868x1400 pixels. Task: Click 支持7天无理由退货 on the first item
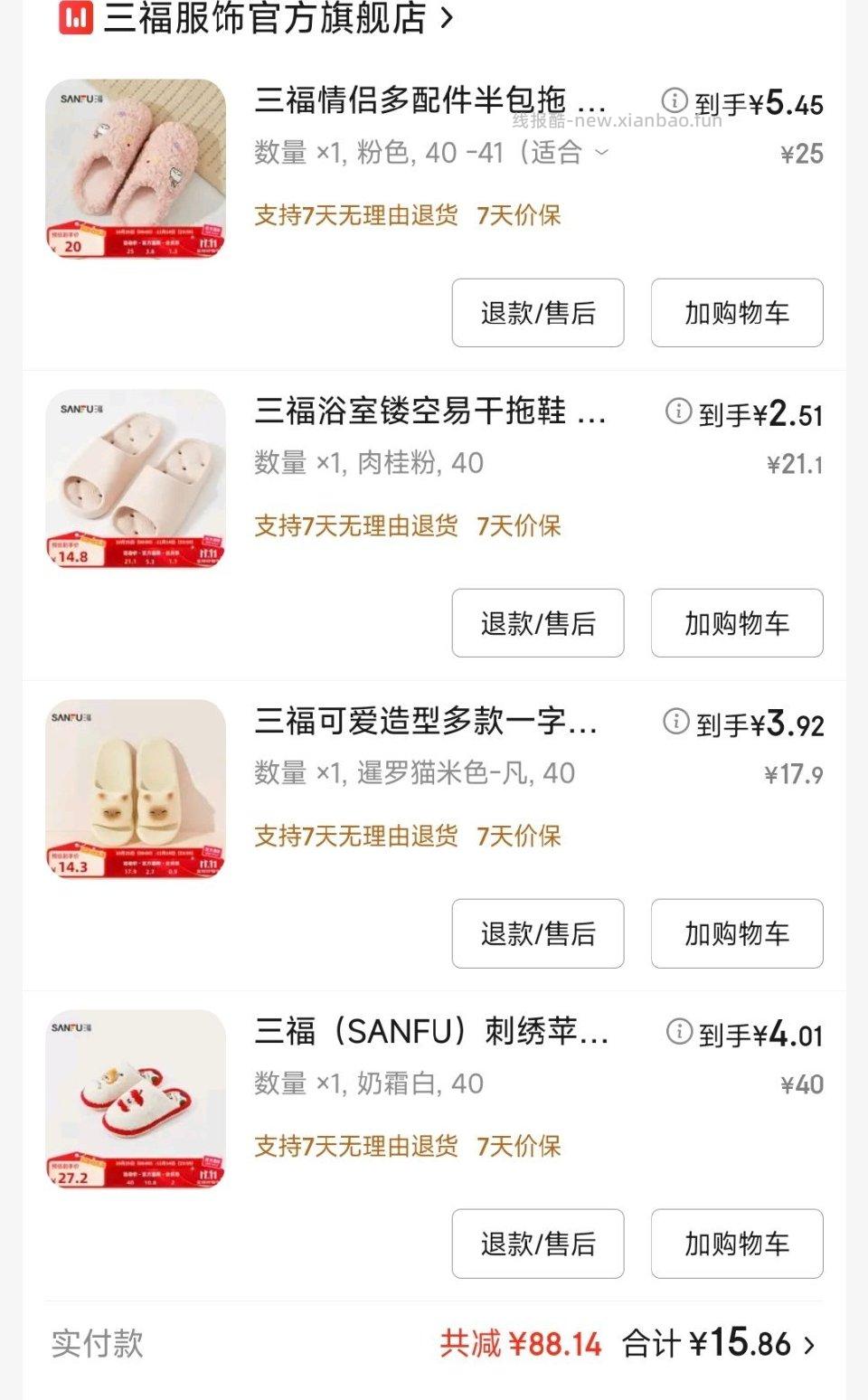[x=355, y=215]
